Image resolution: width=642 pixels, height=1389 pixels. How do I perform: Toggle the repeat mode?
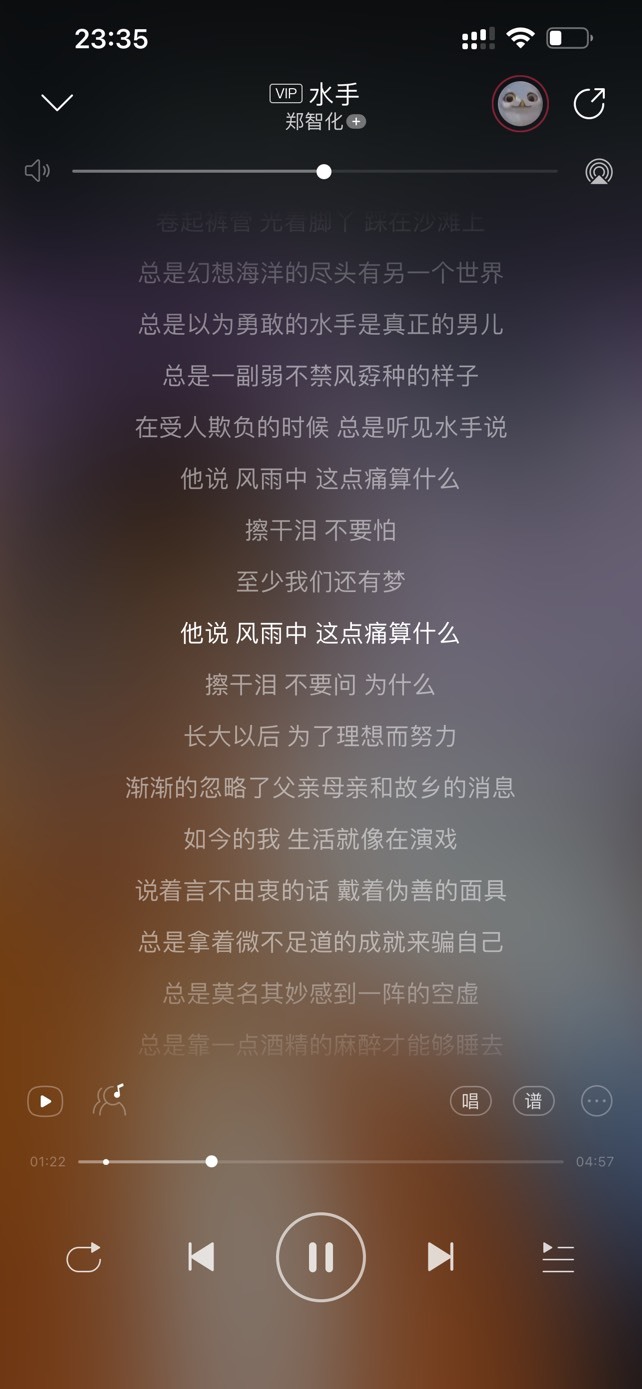[x=84, y=1257]
